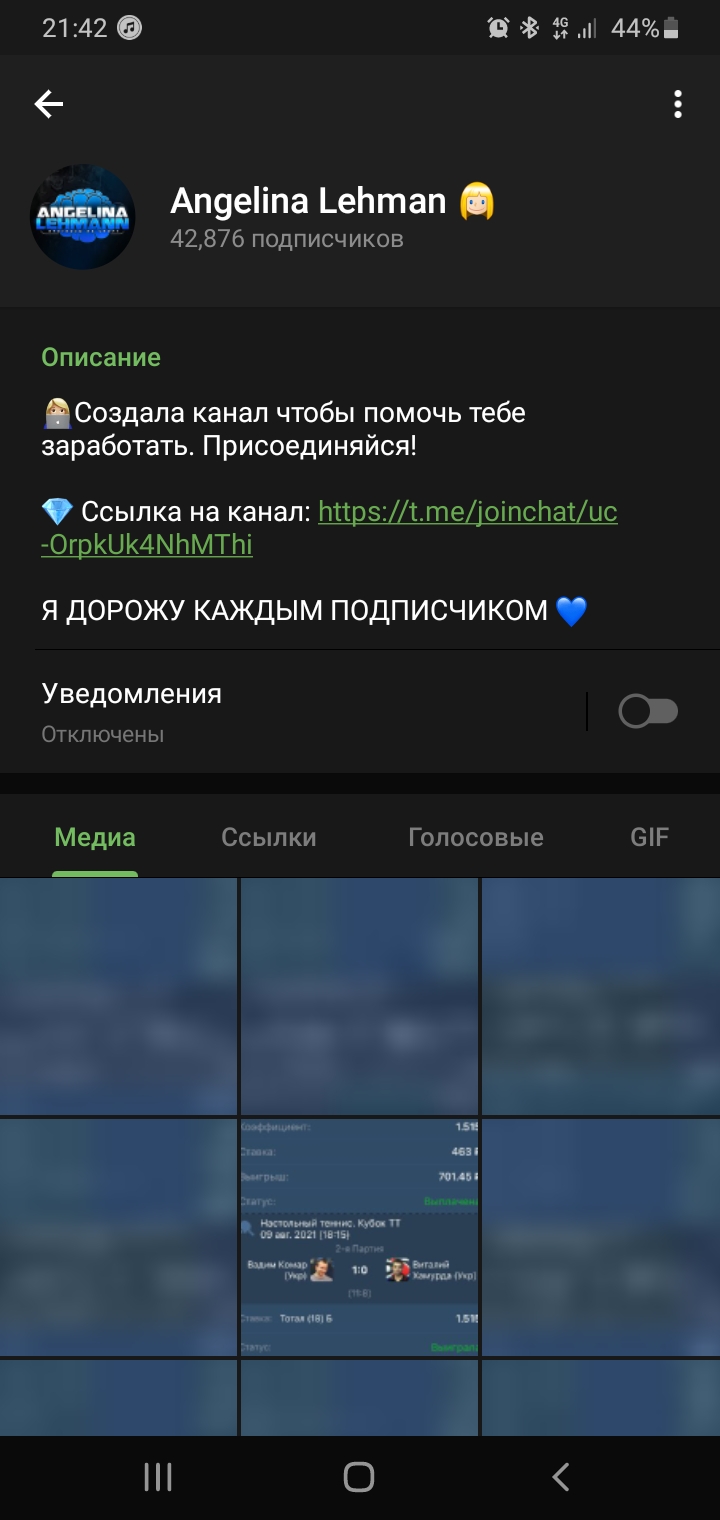Open recent apps from navigation bar

pos(158,1477)
